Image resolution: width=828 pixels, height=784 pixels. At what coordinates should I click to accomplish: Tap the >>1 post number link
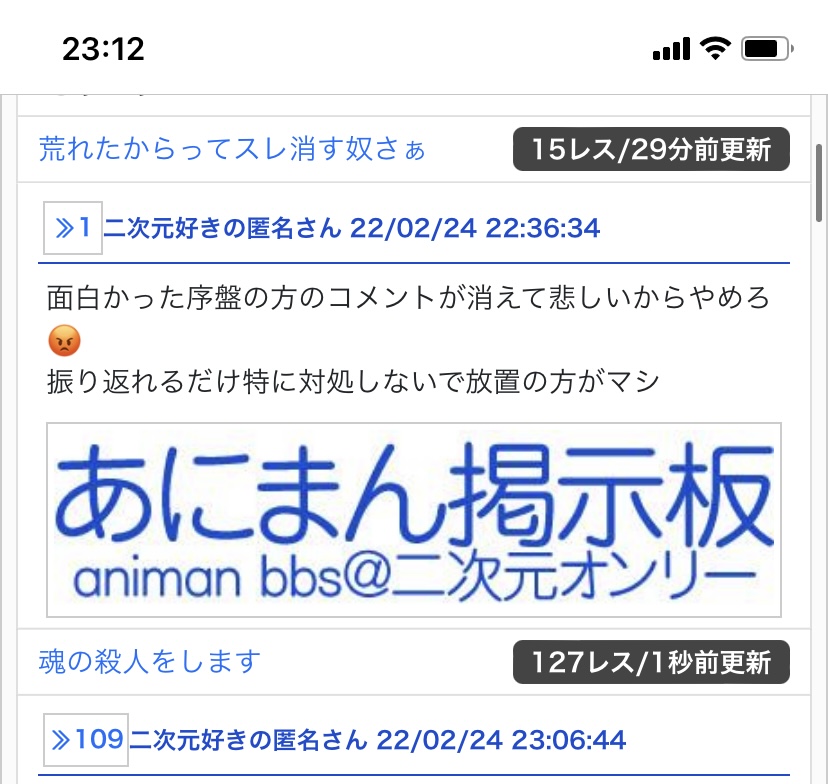tap(73, 228)
